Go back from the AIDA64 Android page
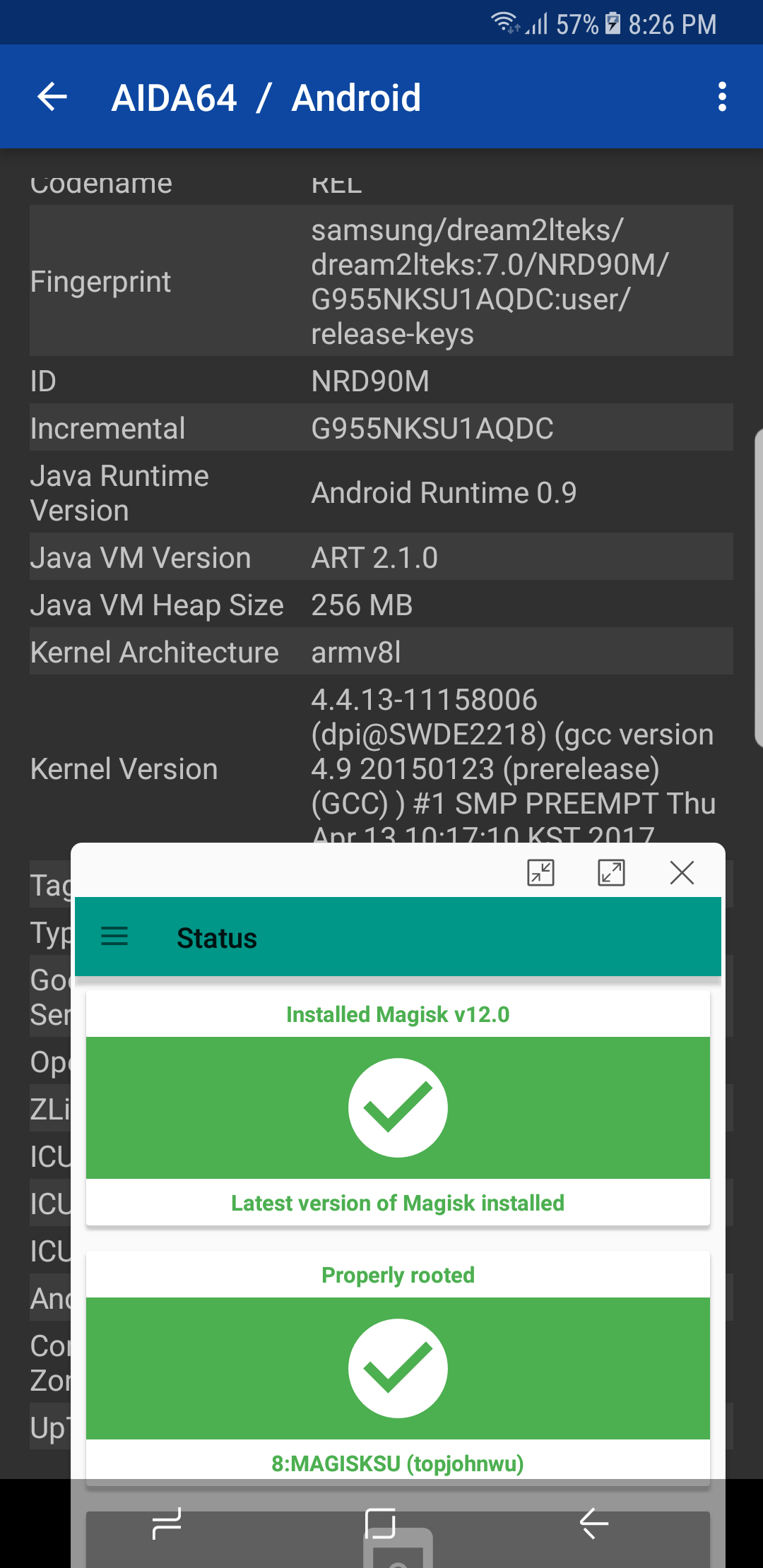 click(52, 97)
